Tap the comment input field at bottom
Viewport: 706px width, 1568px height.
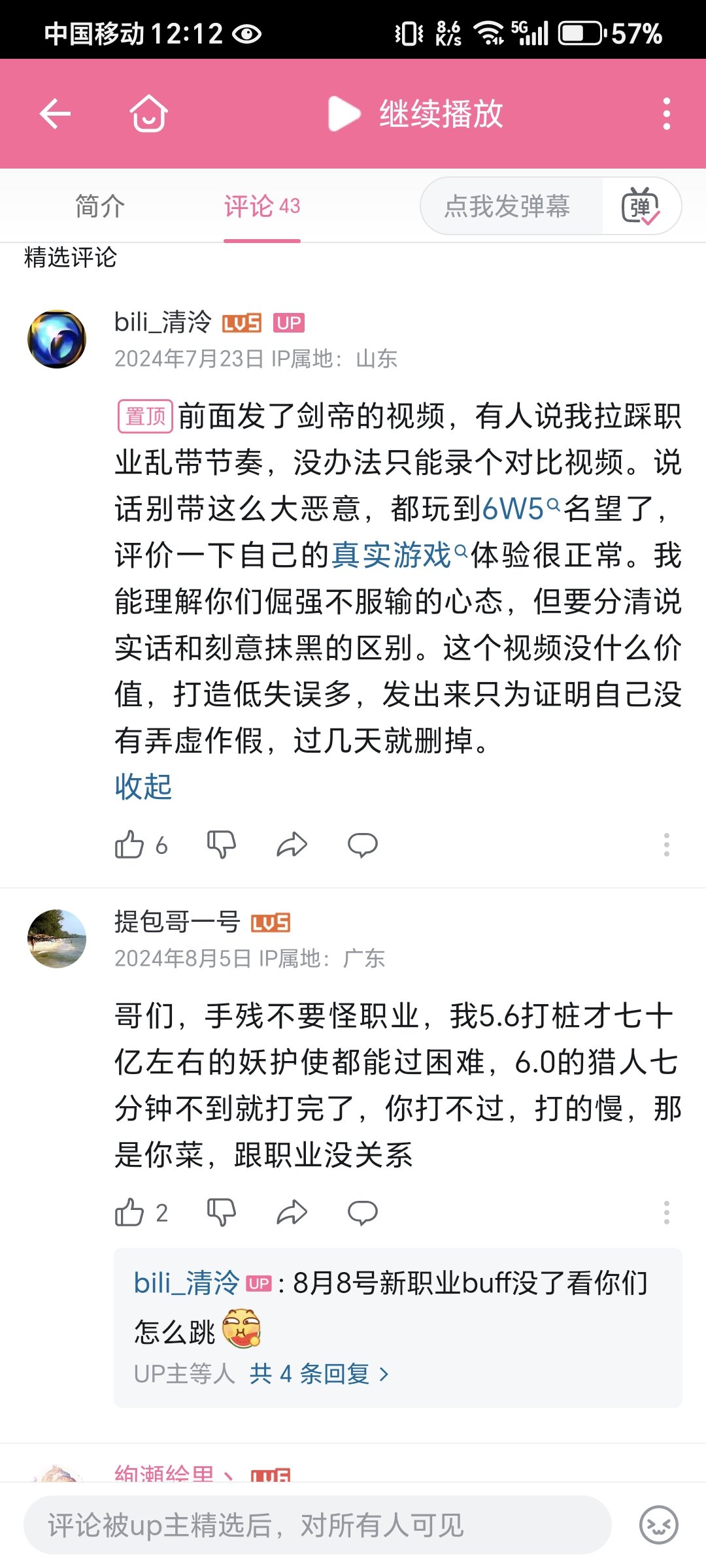pos(318,1526)
